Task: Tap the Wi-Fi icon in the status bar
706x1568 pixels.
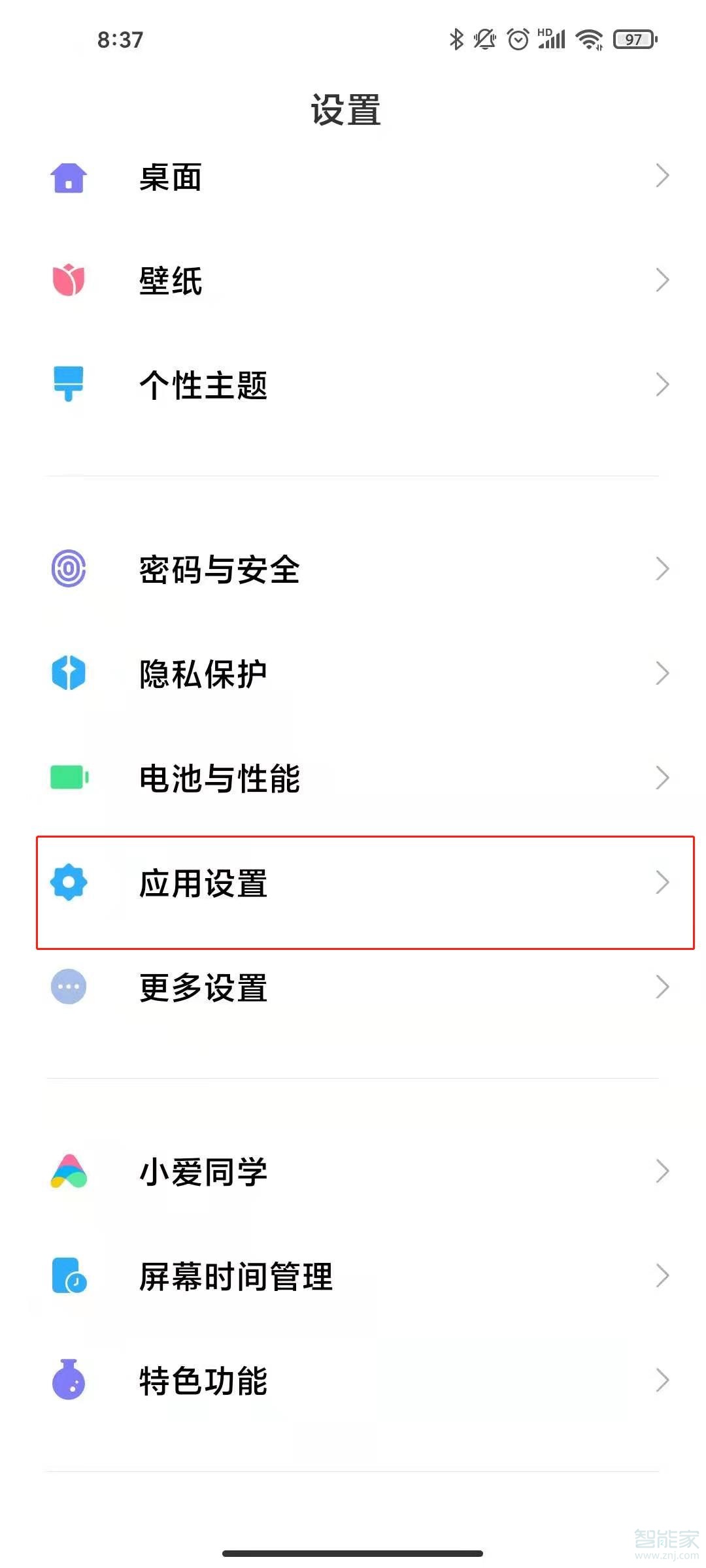Action: coord(587,39)
